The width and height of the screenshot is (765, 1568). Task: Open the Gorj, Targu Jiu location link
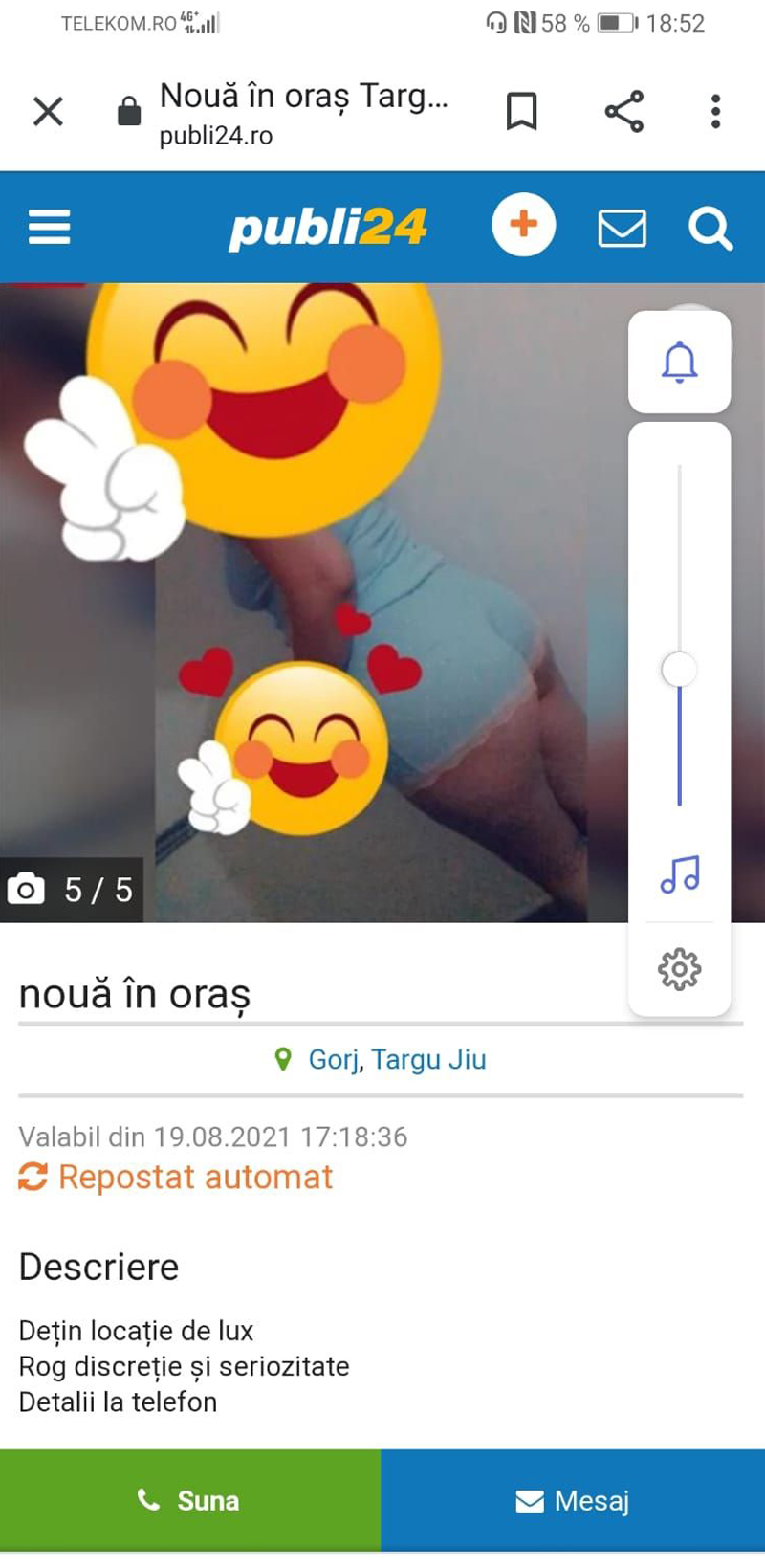click(396, 1060)
